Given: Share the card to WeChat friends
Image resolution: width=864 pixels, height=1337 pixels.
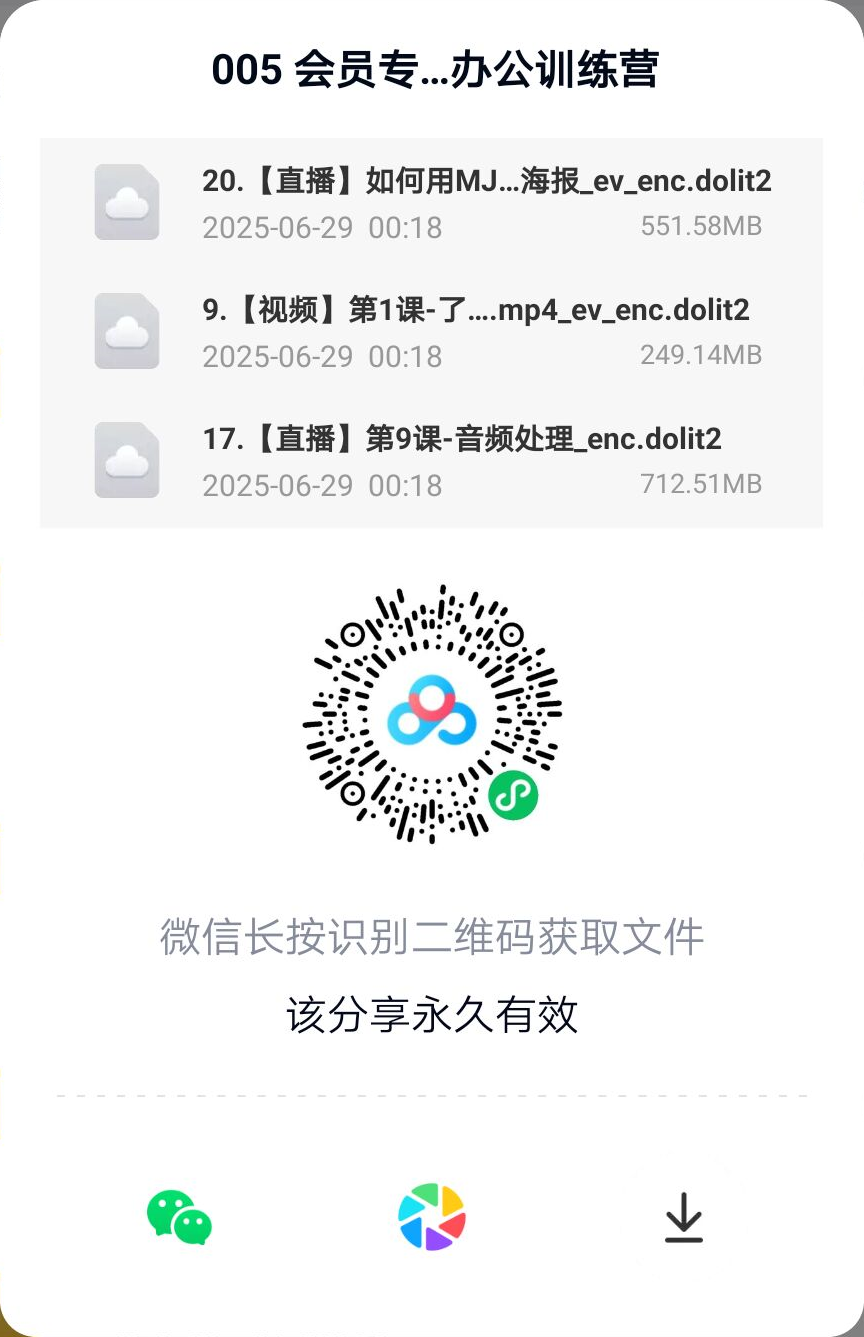Looking at the screenshot, I should coord(180,1217).
